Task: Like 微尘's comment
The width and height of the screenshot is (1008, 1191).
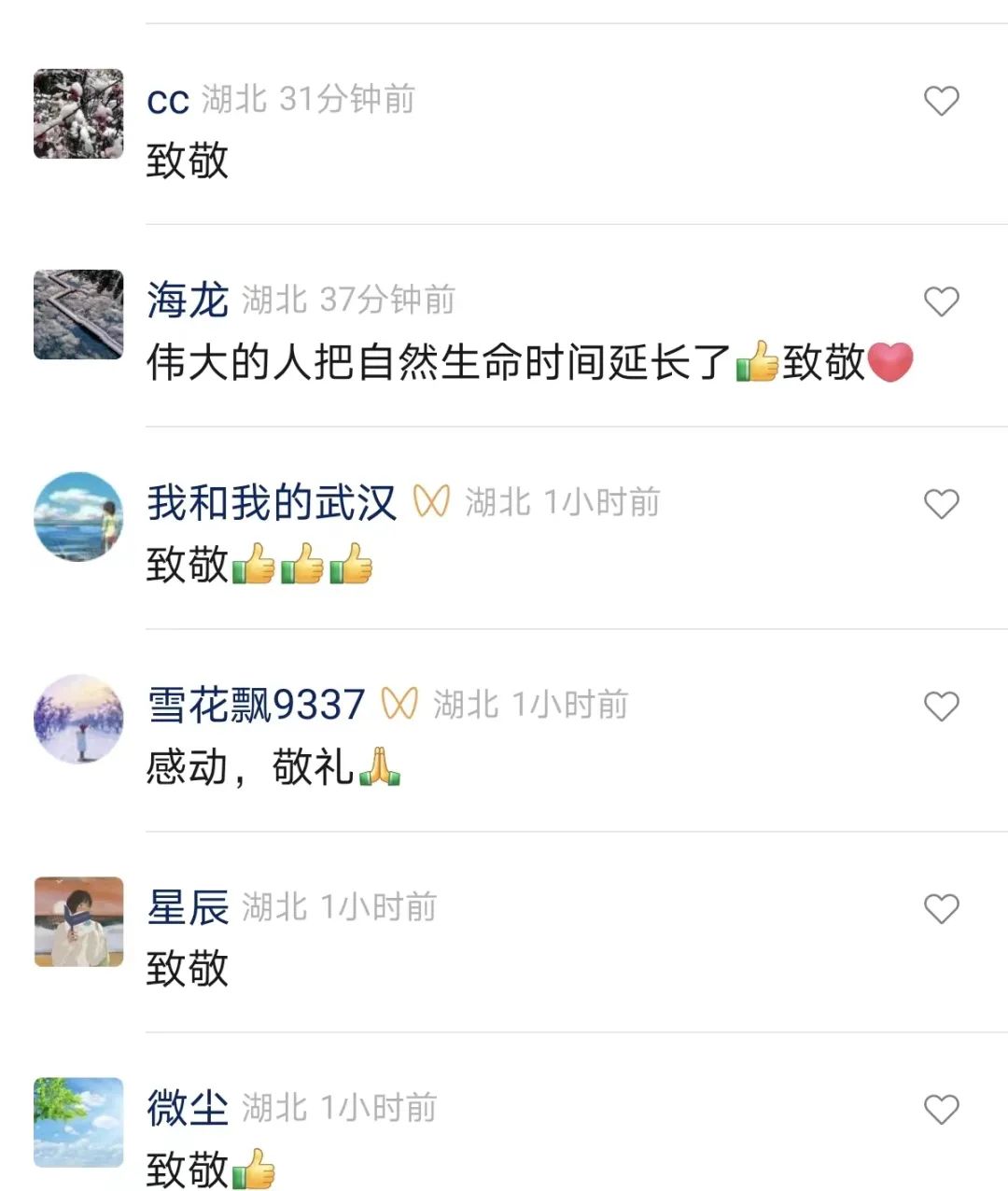Action: click(x=941, y=1110)
